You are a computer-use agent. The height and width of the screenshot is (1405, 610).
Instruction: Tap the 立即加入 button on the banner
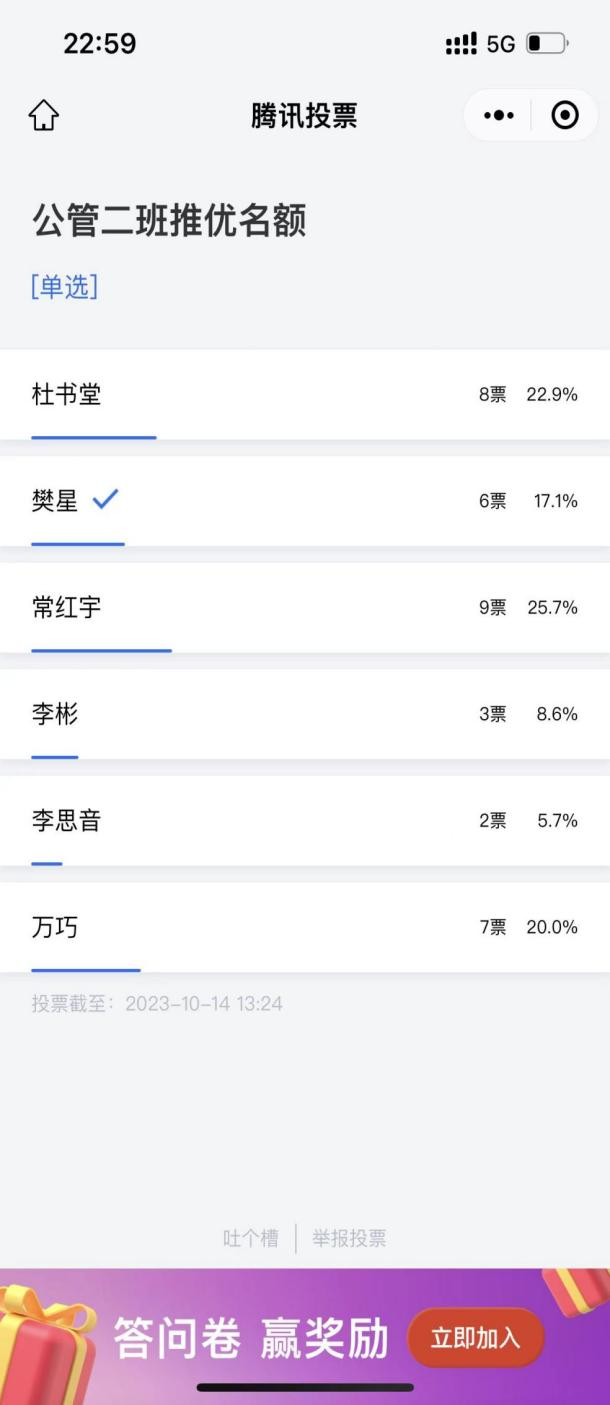pos(475,1338)
